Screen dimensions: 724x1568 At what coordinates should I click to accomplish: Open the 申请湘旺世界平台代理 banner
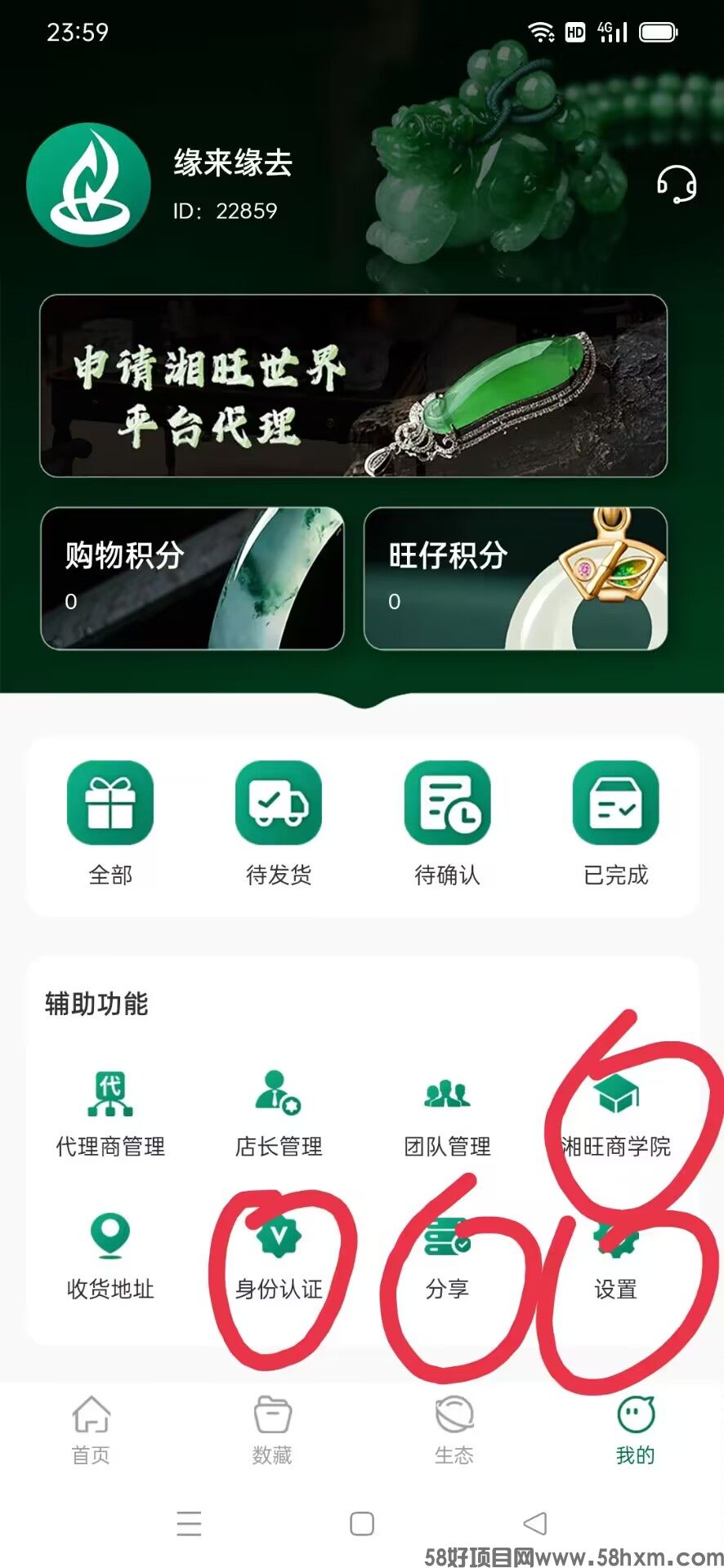coord(353,385)
